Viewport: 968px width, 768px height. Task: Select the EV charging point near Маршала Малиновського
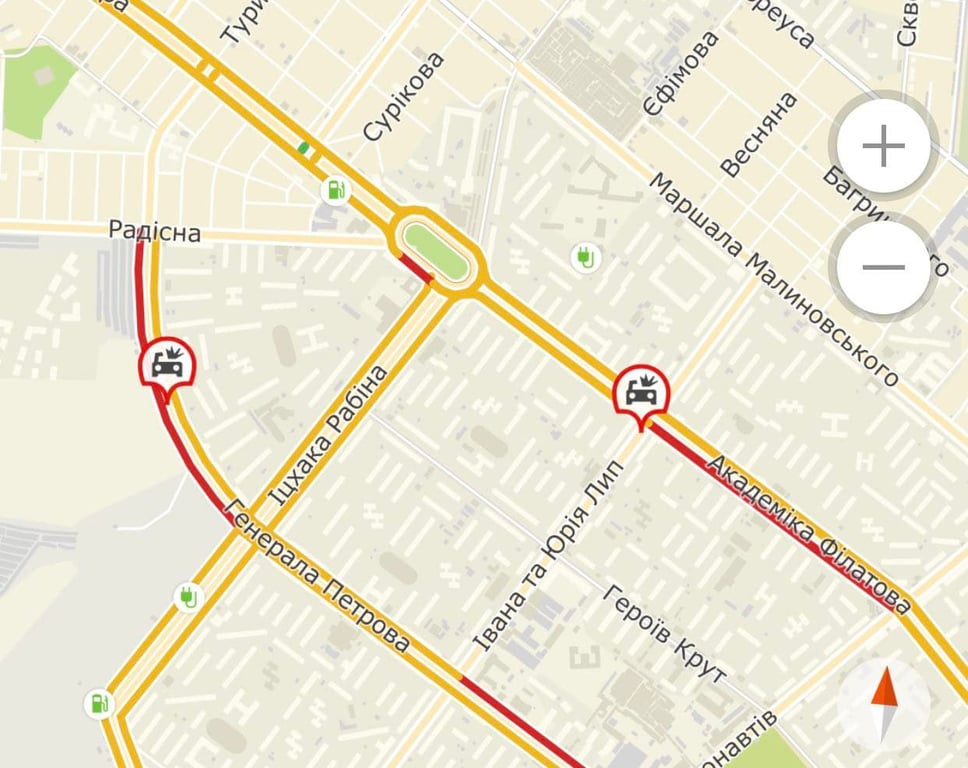coord(585,258)
